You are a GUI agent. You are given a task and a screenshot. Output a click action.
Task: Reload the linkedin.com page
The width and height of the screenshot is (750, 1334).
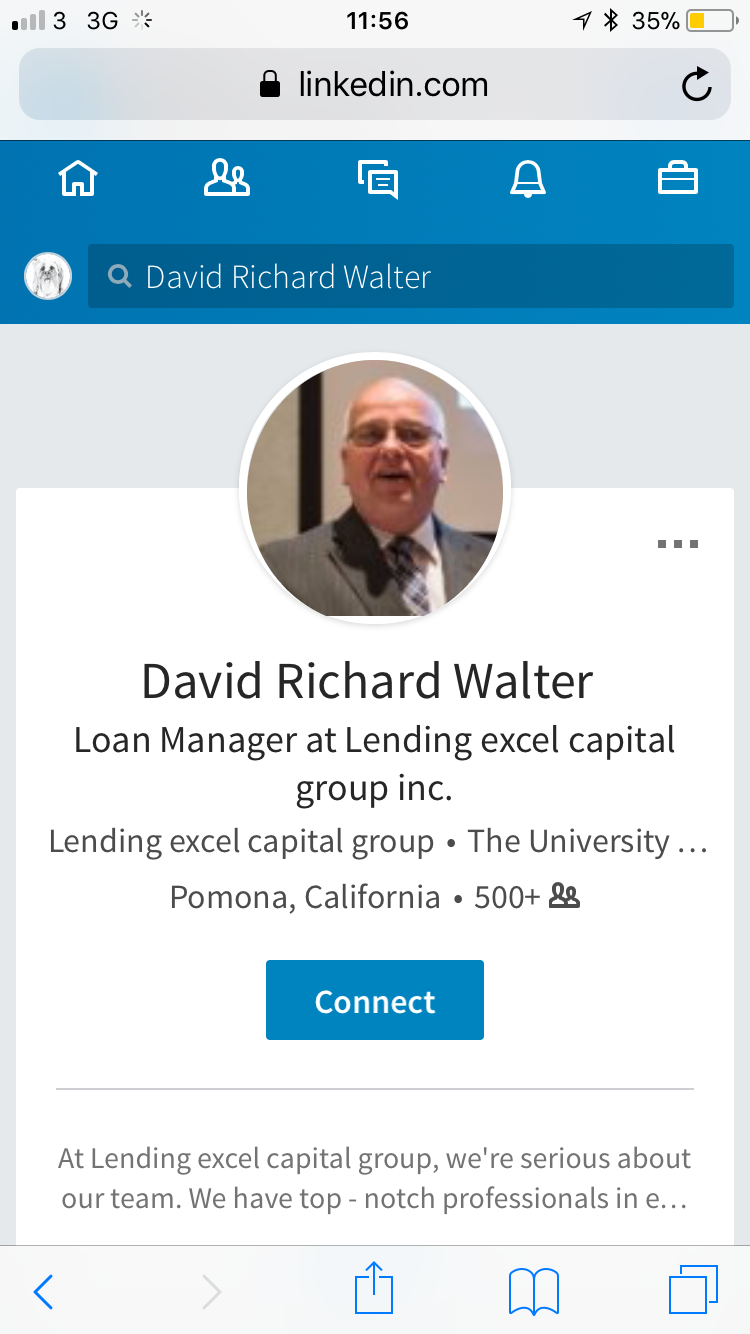(x=696, y=85)
